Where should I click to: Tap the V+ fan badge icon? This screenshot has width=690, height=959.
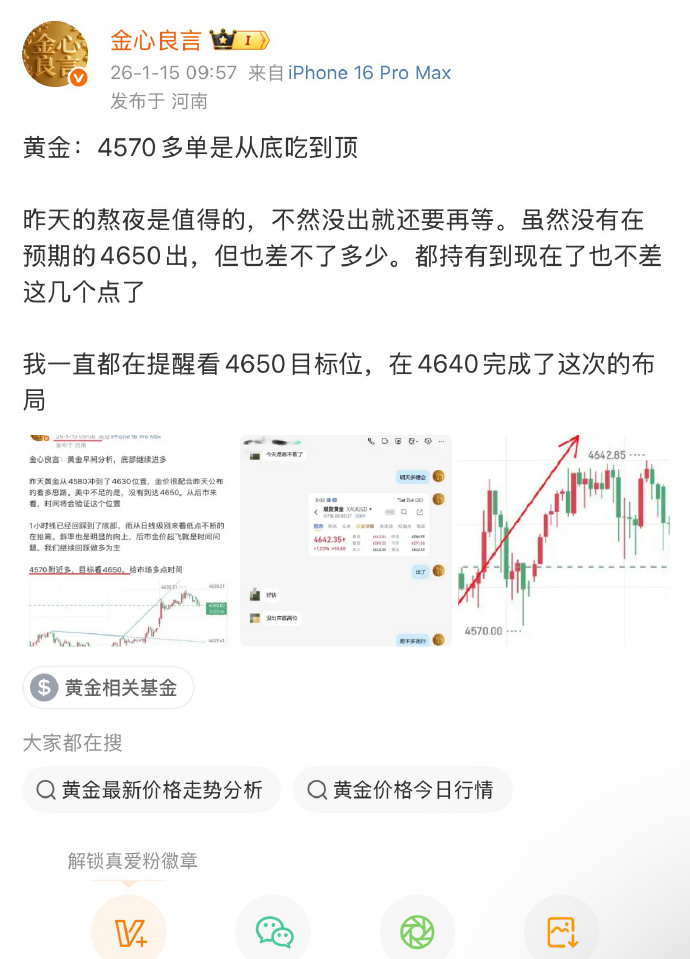(x=129, y=932)
